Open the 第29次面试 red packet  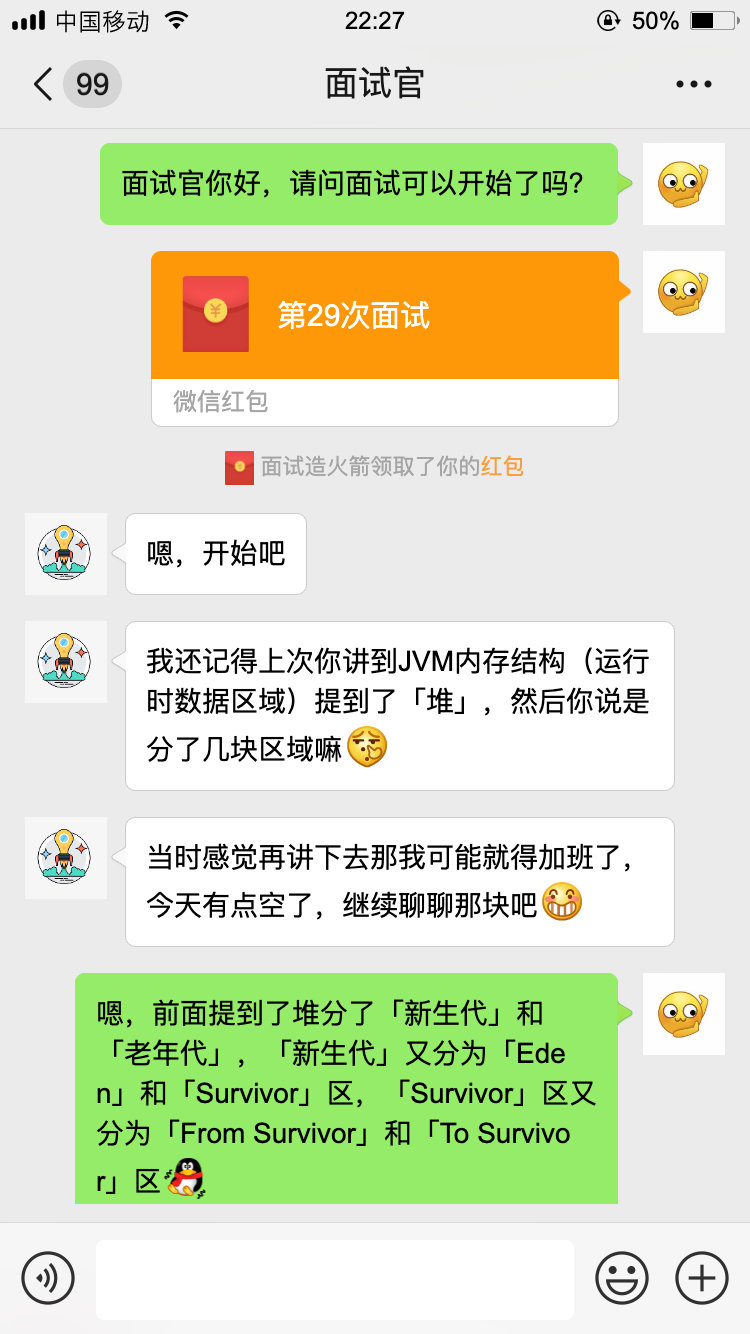click(x=384, y=316)
